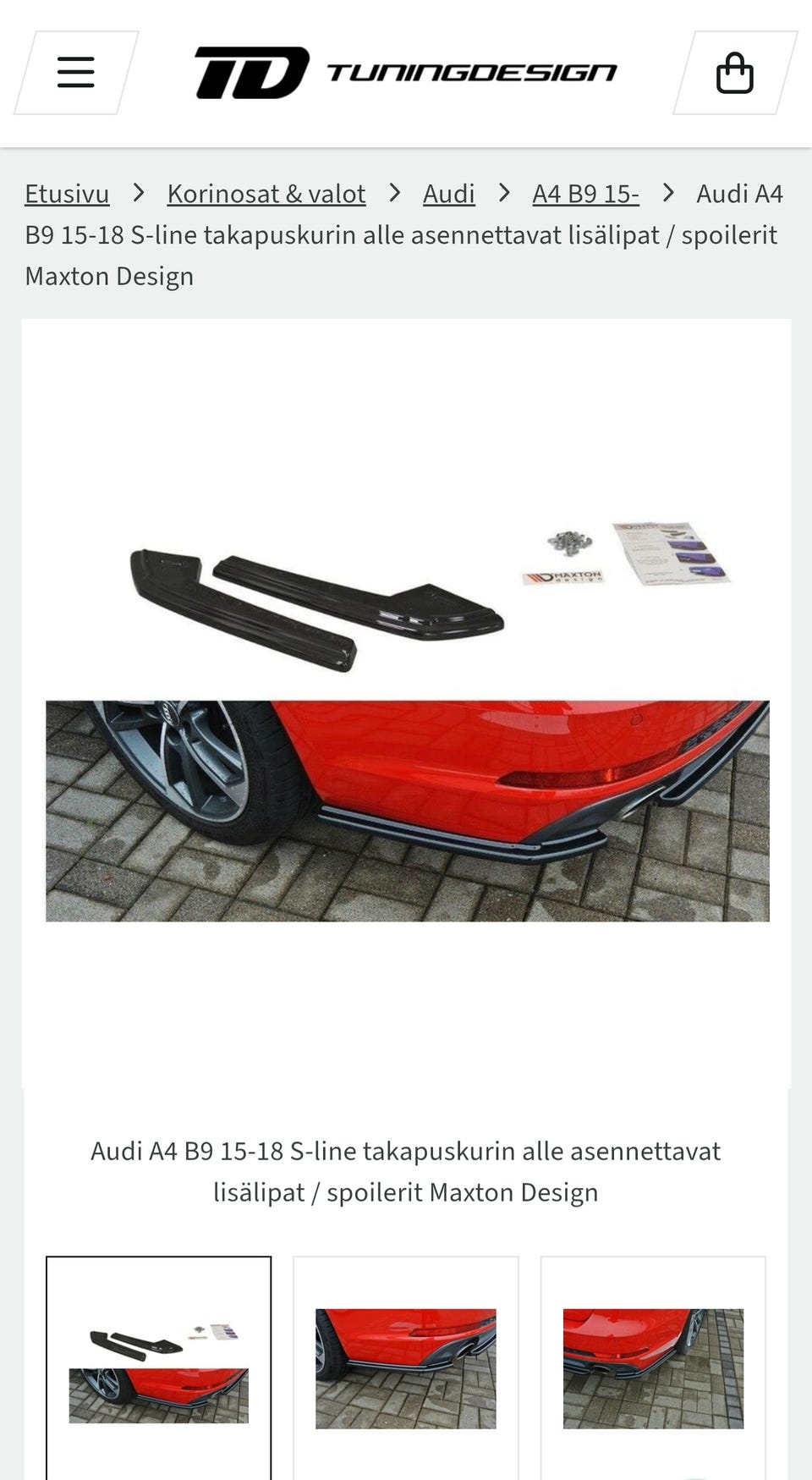This screenshot has height=1480, width=812.
Task: Select the first thumbnail with parts kit
Action: [159, 1367]
